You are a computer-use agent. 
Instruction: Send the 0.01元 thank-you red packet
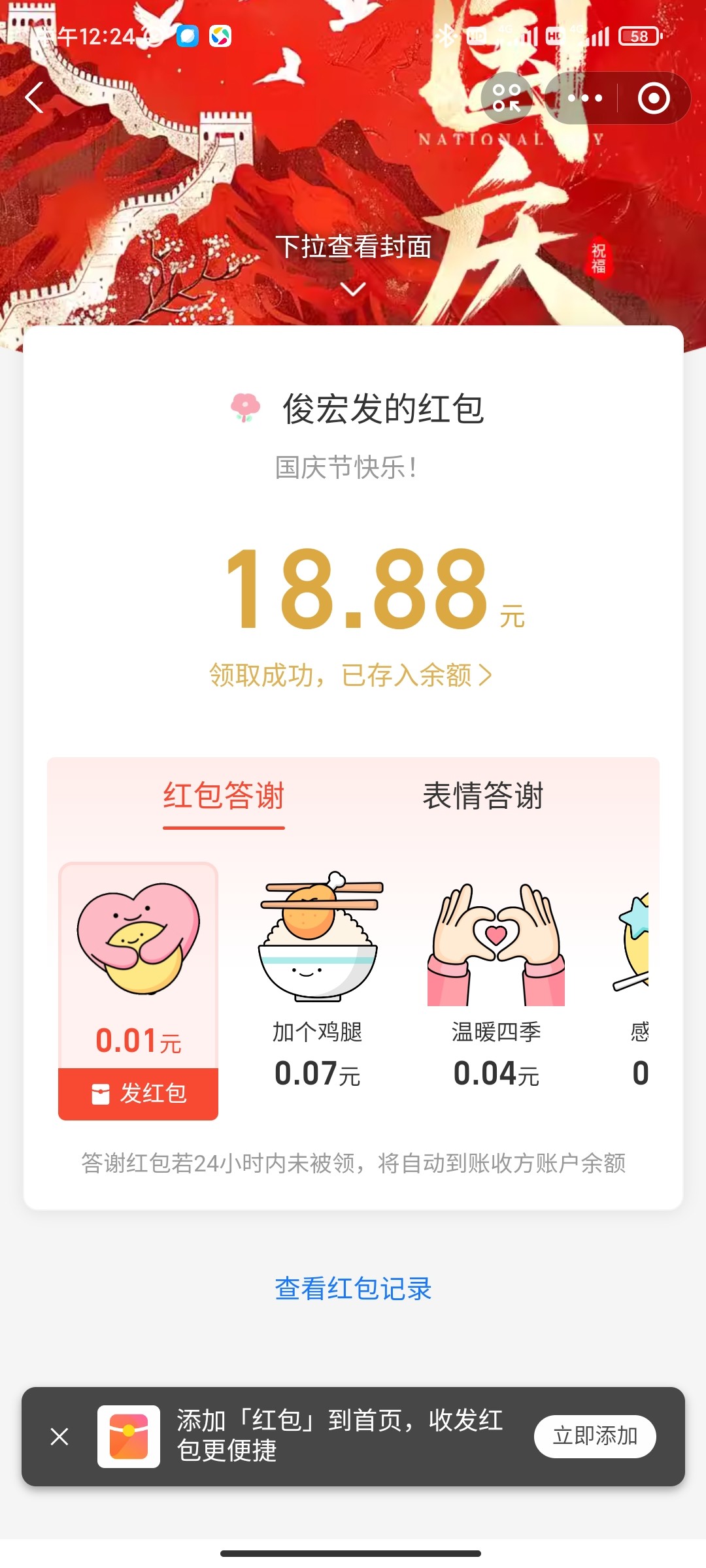[x=139, y=1093]
